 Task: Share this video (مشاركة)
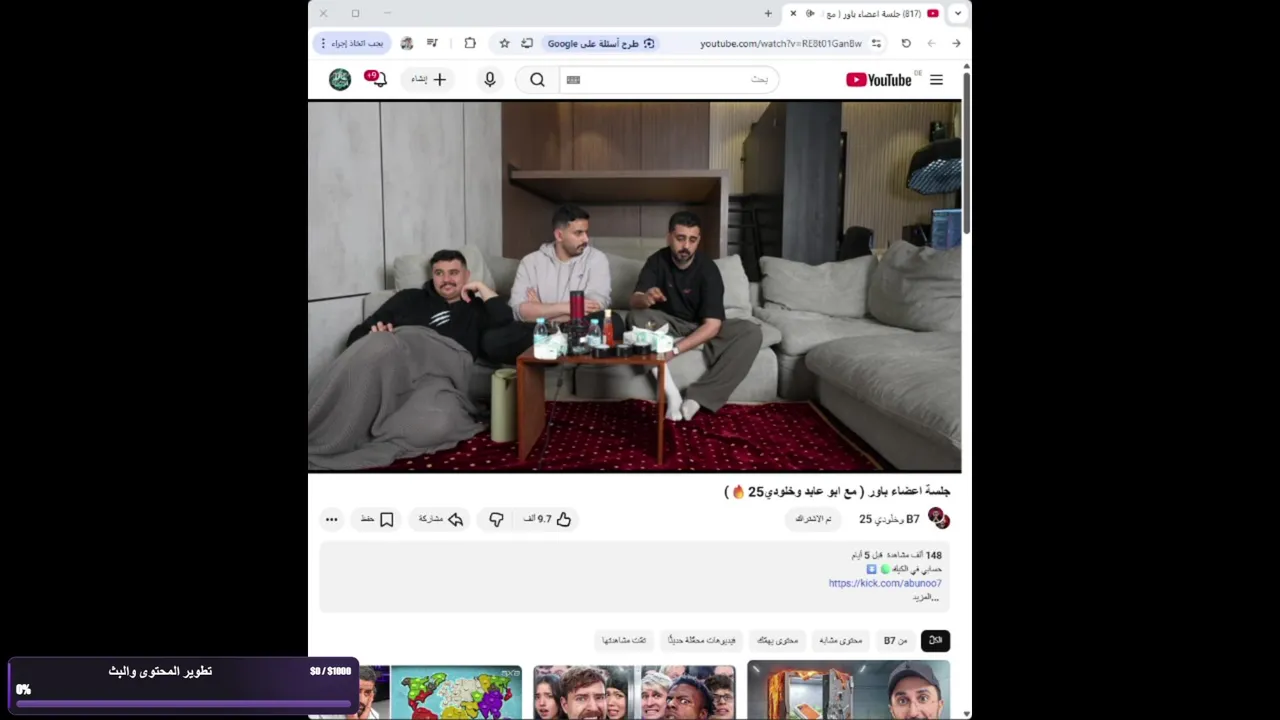(x=441, y=519)
